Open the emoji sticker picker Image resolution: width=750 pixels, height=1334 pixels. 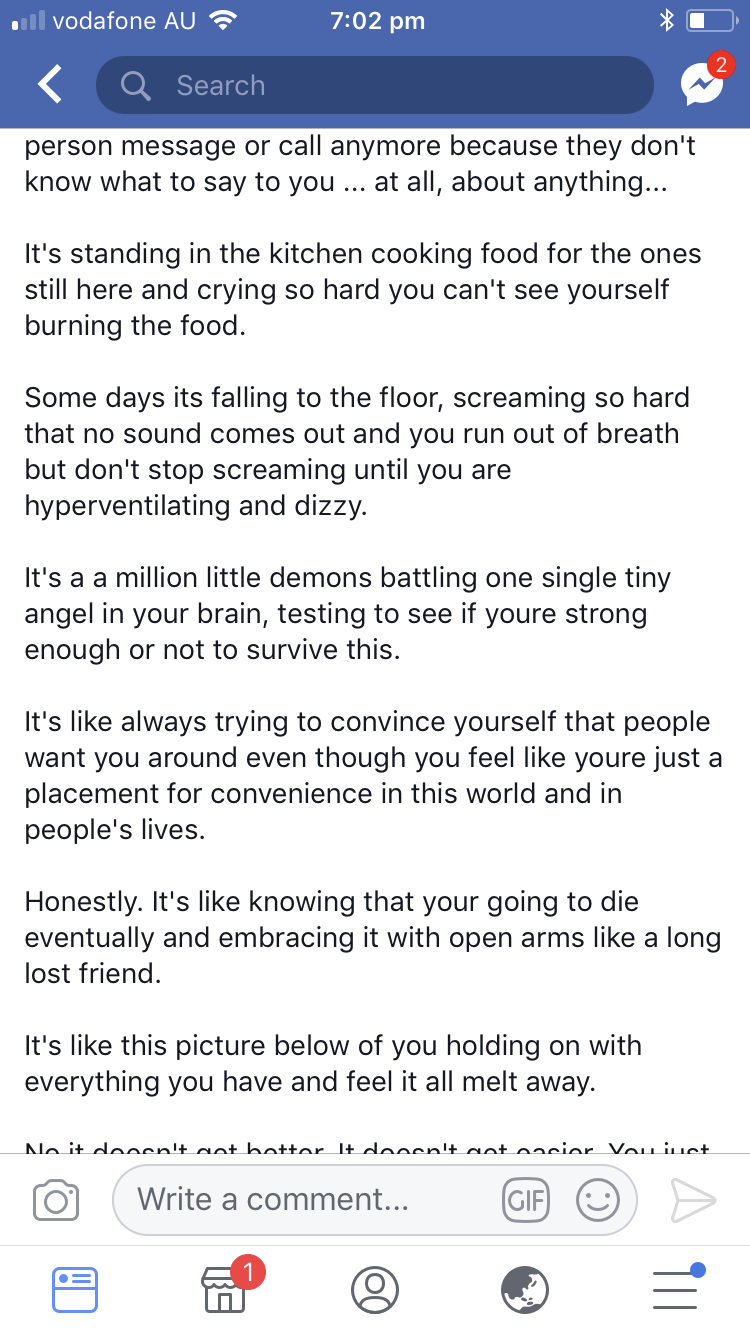click(597, 1200)
